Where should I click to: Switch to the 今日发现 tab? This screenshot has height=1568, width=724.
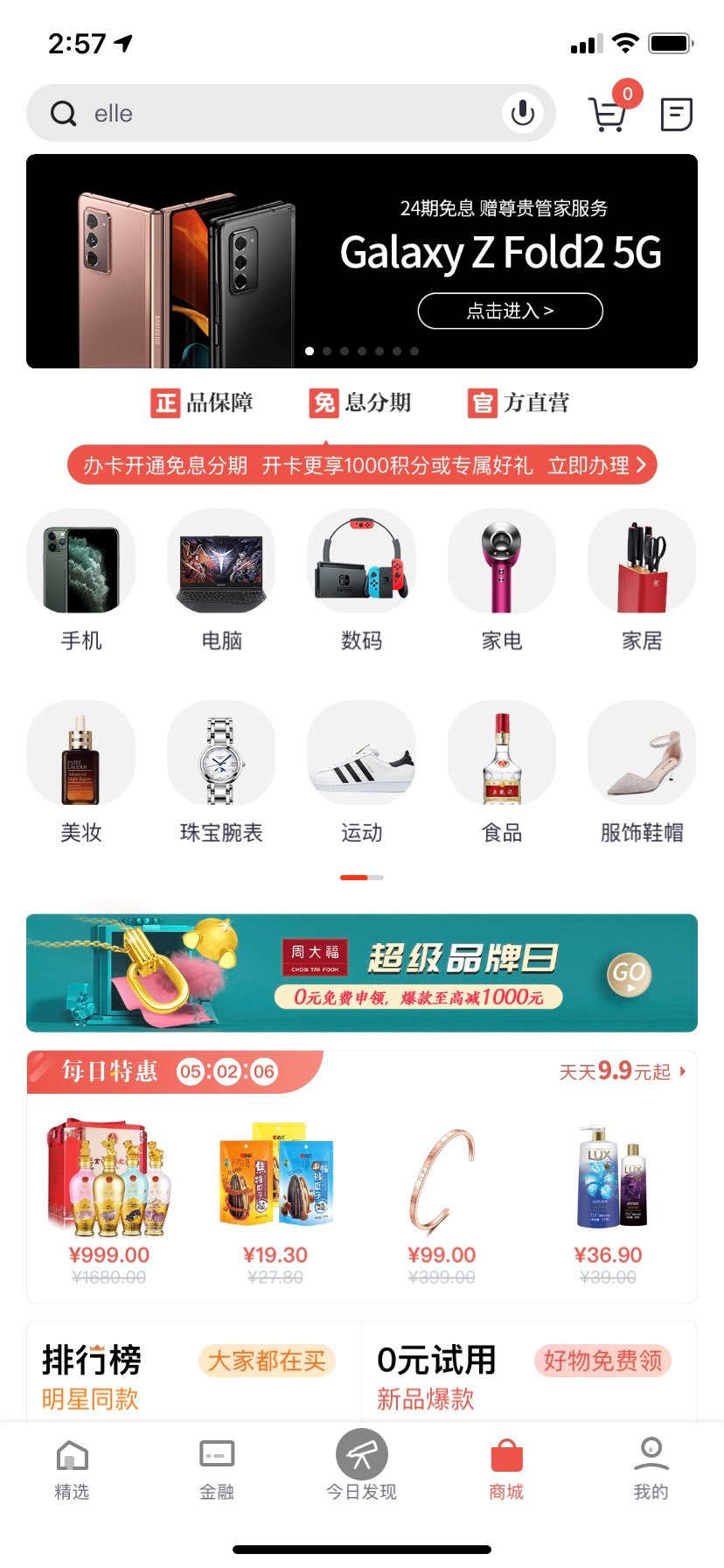coord(362,1466)
